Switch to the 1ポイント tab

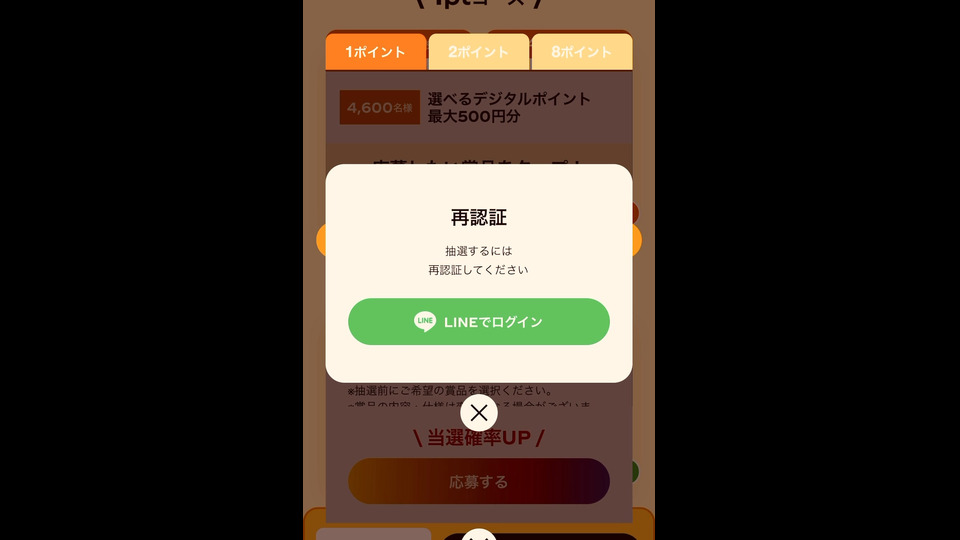click(x=376, y=52)
